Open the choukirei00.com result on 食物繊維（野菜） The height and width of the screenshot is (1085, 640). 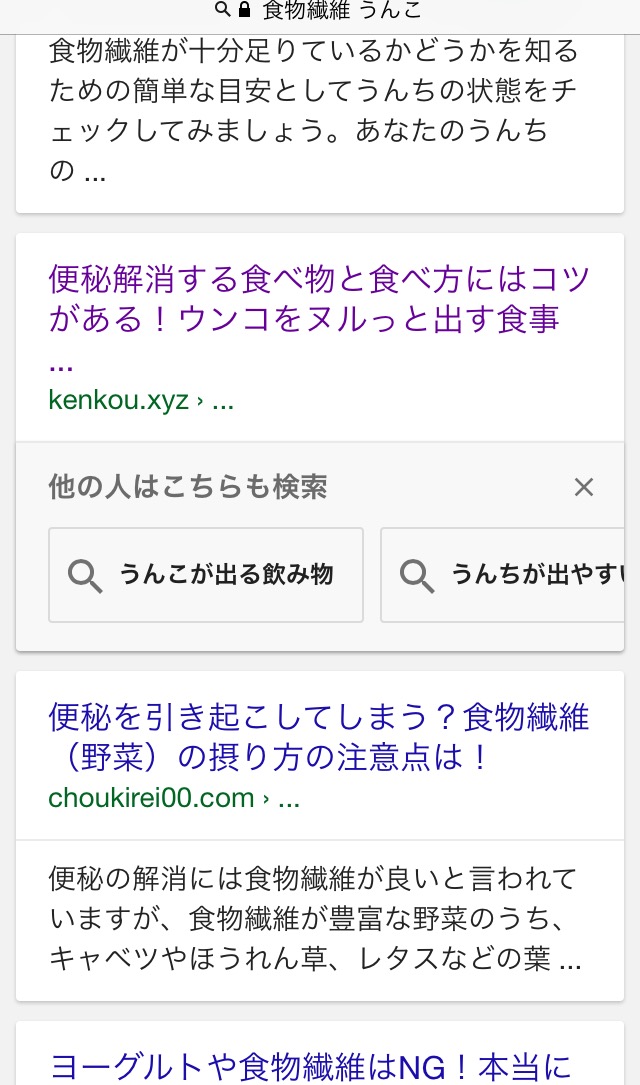(x=318, y=737)
